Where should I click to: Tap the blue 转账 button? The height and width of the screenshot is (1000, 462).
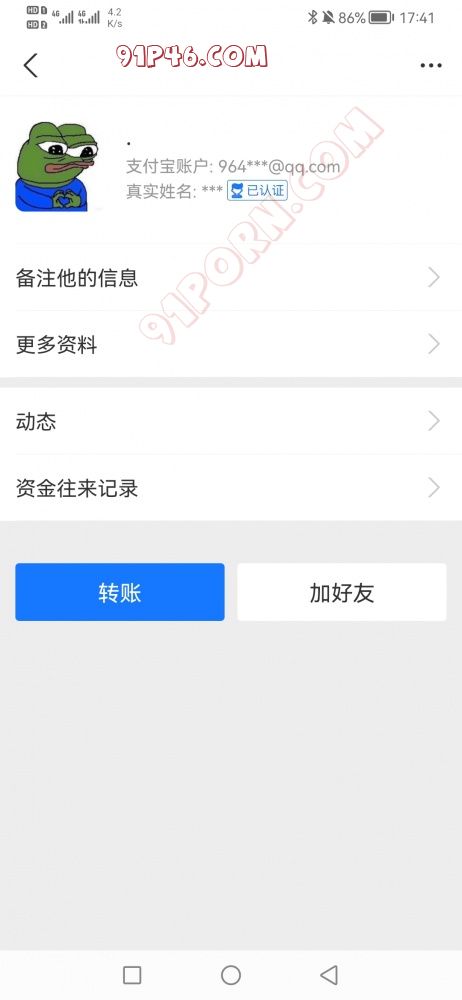pyautogui.click(x=120, y=592)
